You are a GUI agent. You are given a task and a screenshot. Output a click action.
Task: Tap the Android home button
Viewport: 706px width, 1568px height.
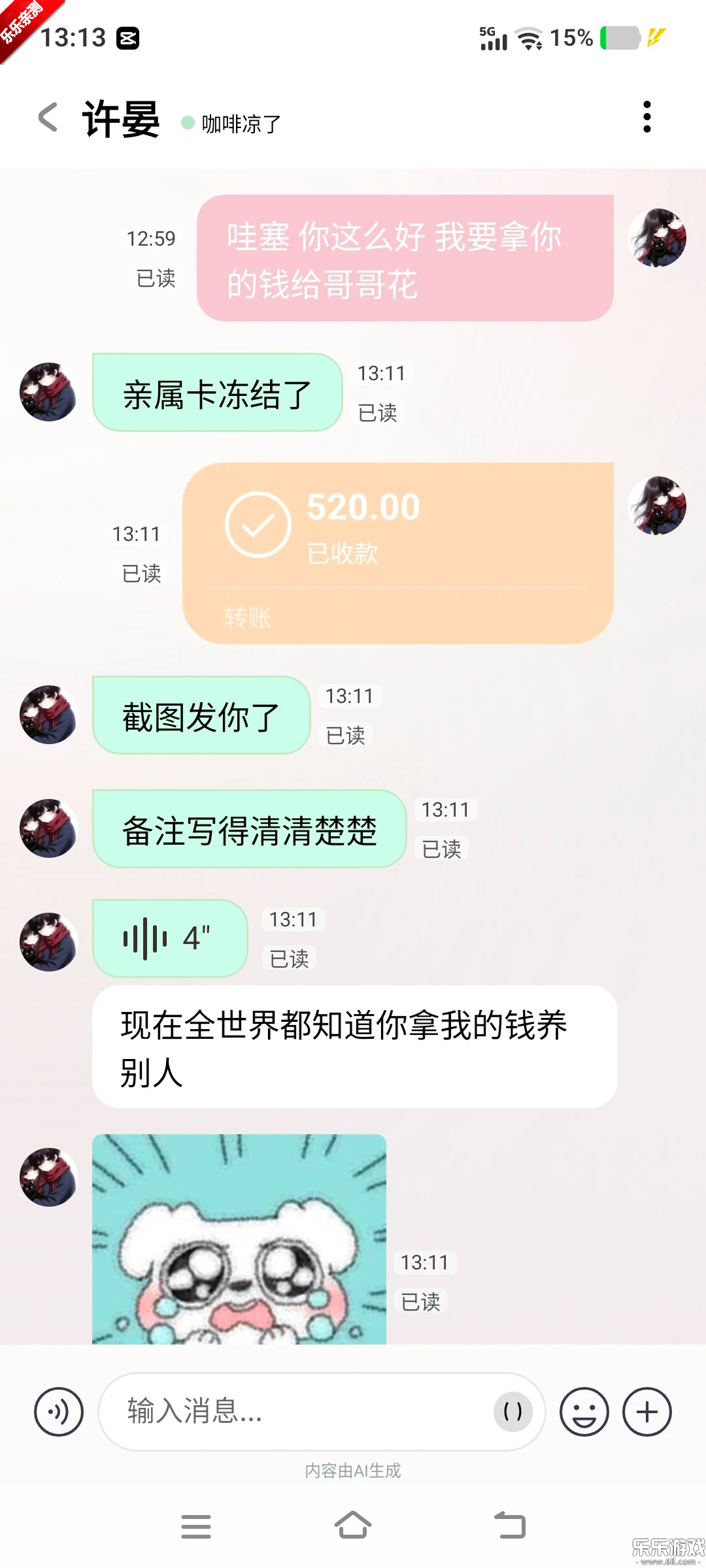(x=353, y=1525)
